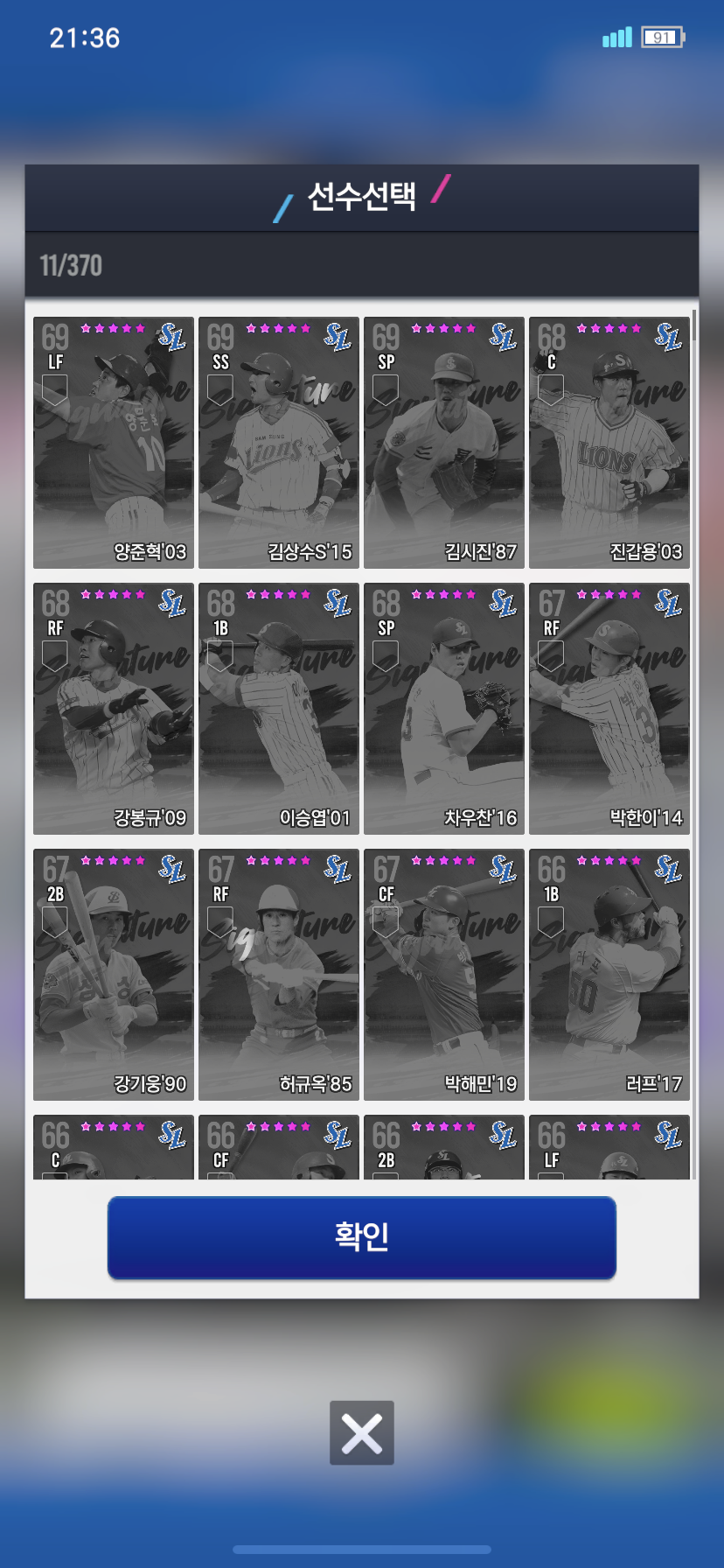Pick the 진갑용'03 catcher card

pos(609,443)
